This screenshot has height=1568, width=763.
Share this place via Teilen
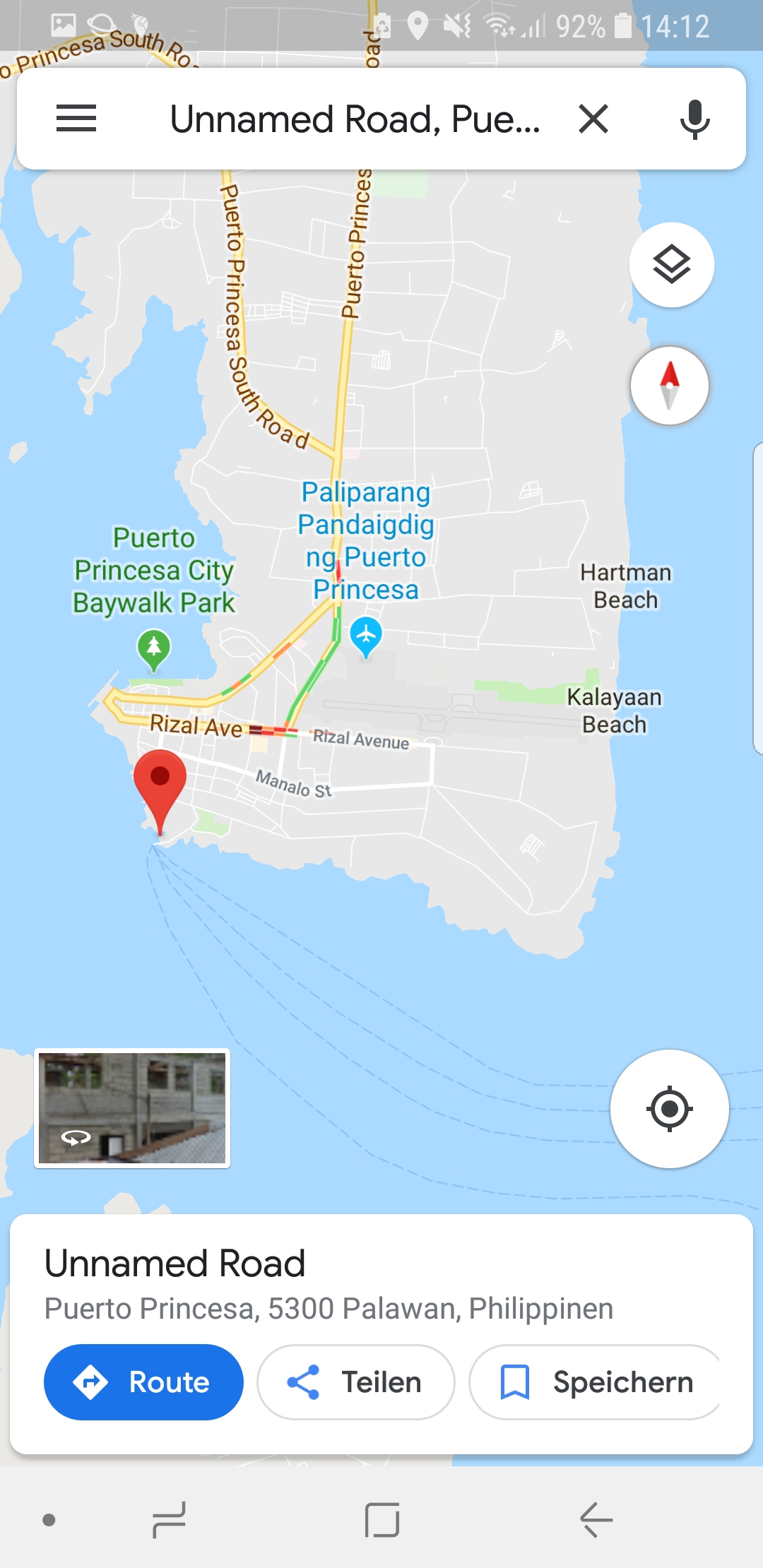[x=355, y=1382]
